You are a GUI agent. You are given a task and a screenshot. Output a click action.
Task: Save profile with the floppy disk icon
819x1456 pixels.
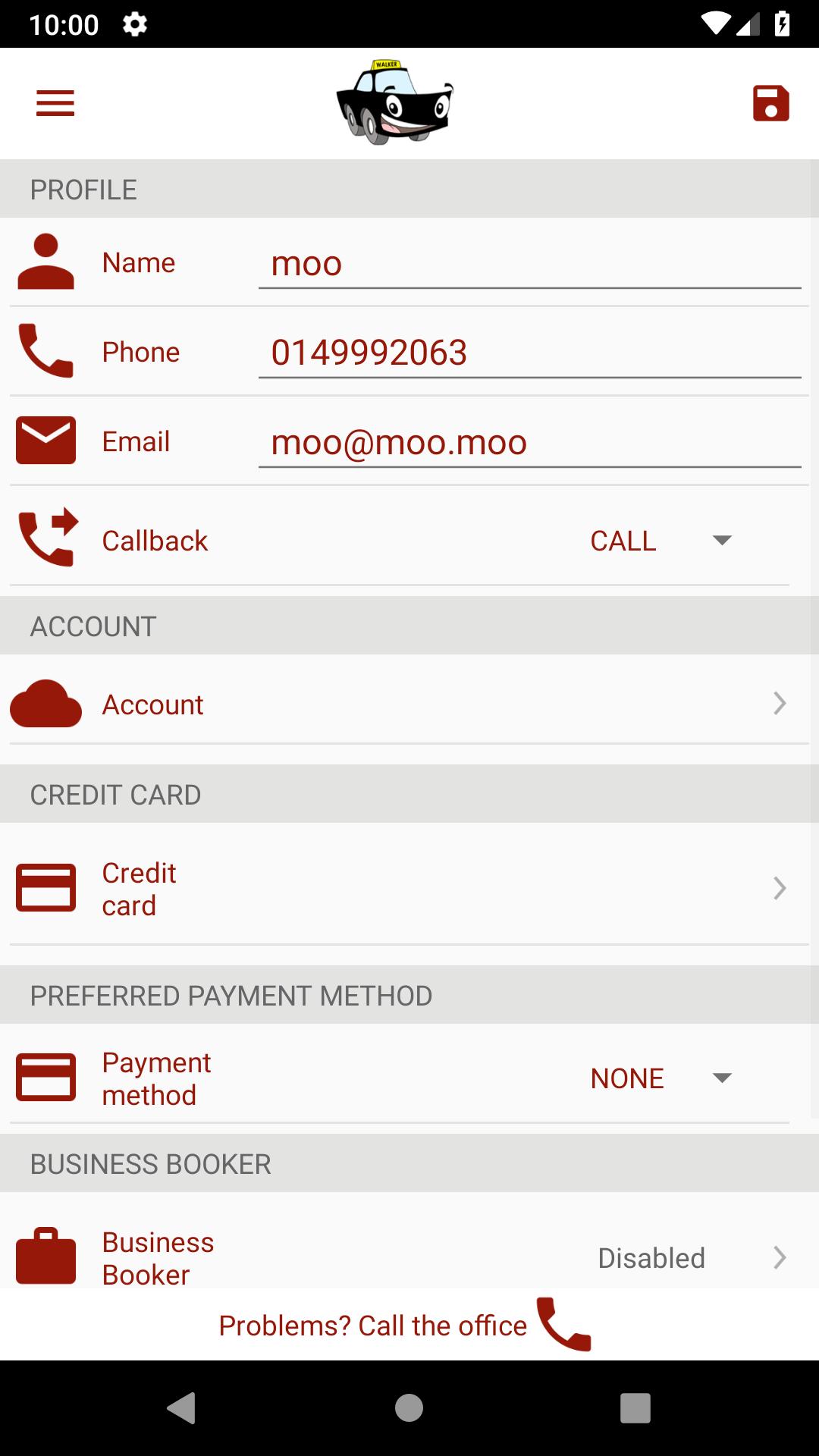(770, 103)
